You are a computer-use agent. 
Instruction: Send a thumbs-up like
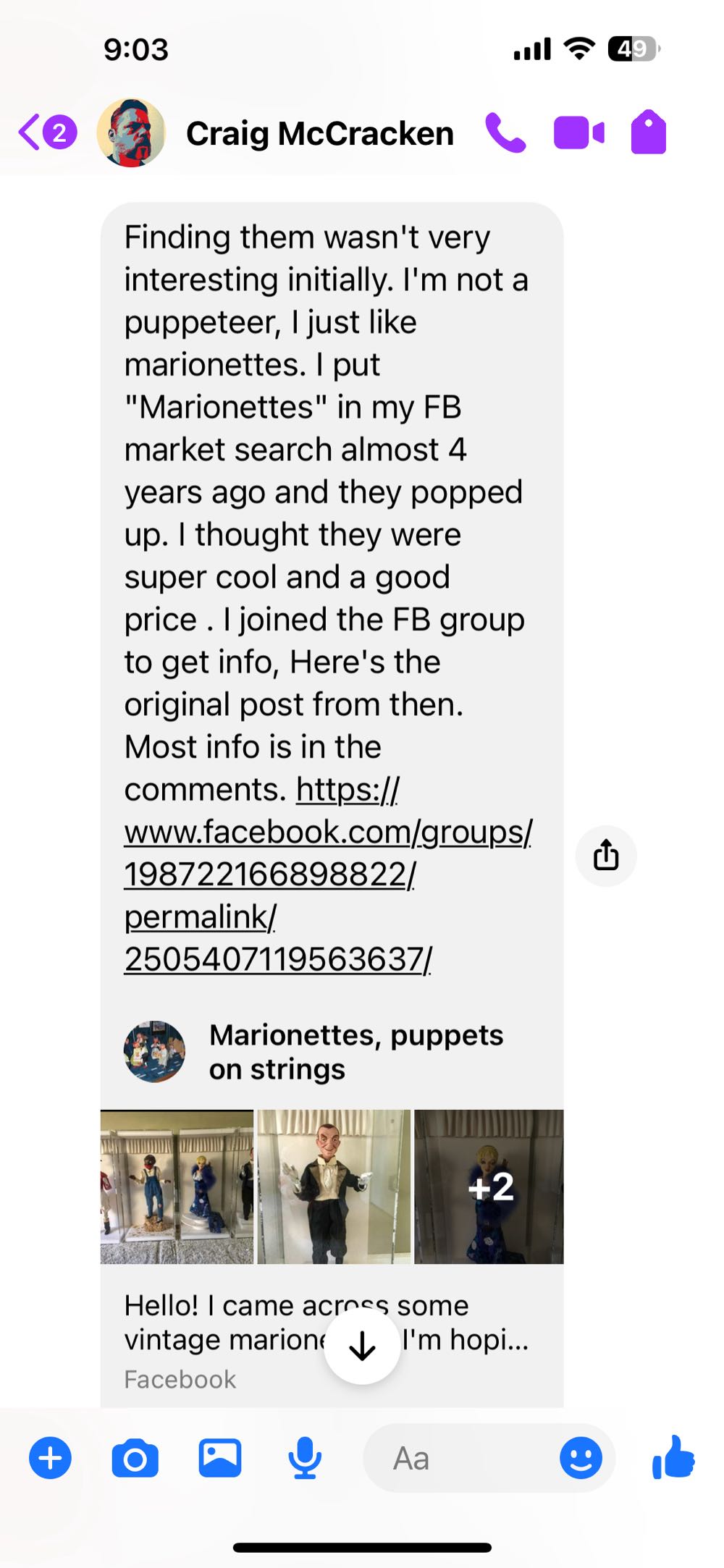coord(673,1457)
